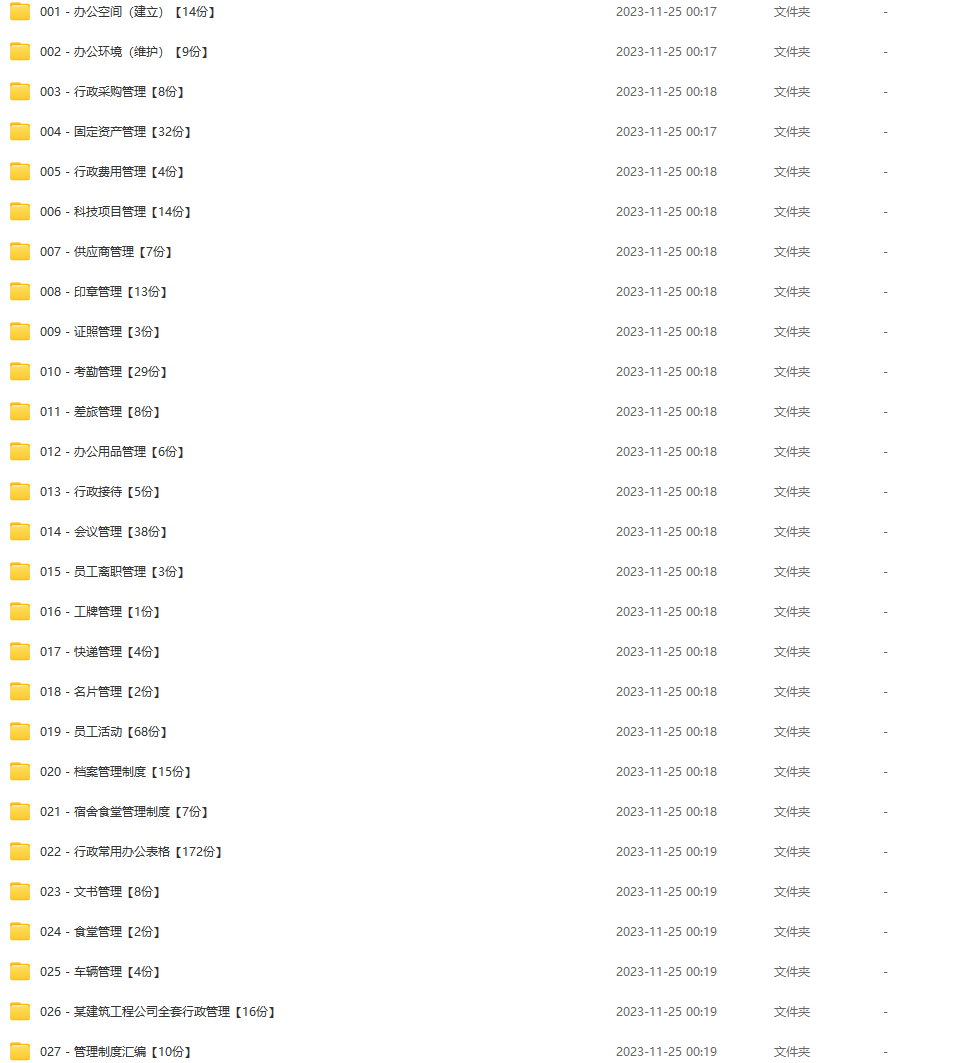The height and width of the screenshot is (1063, 960).
Task: Open folder 001 - 办公空间（建立）
Action: tap(127, 12)
